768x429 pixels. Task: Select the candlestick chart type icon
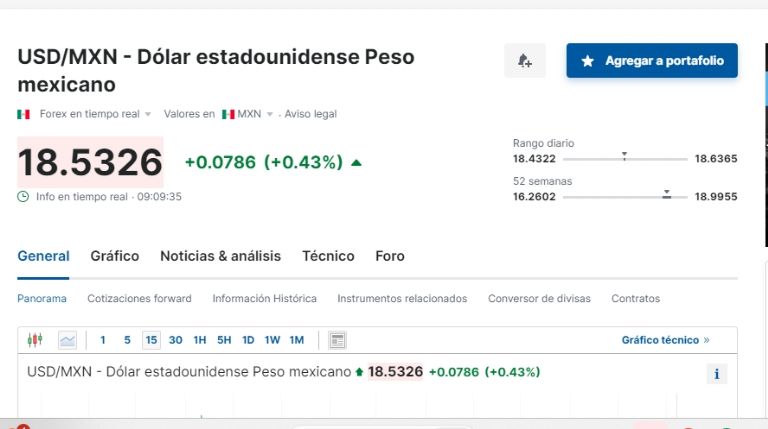(x=35, y=340)
